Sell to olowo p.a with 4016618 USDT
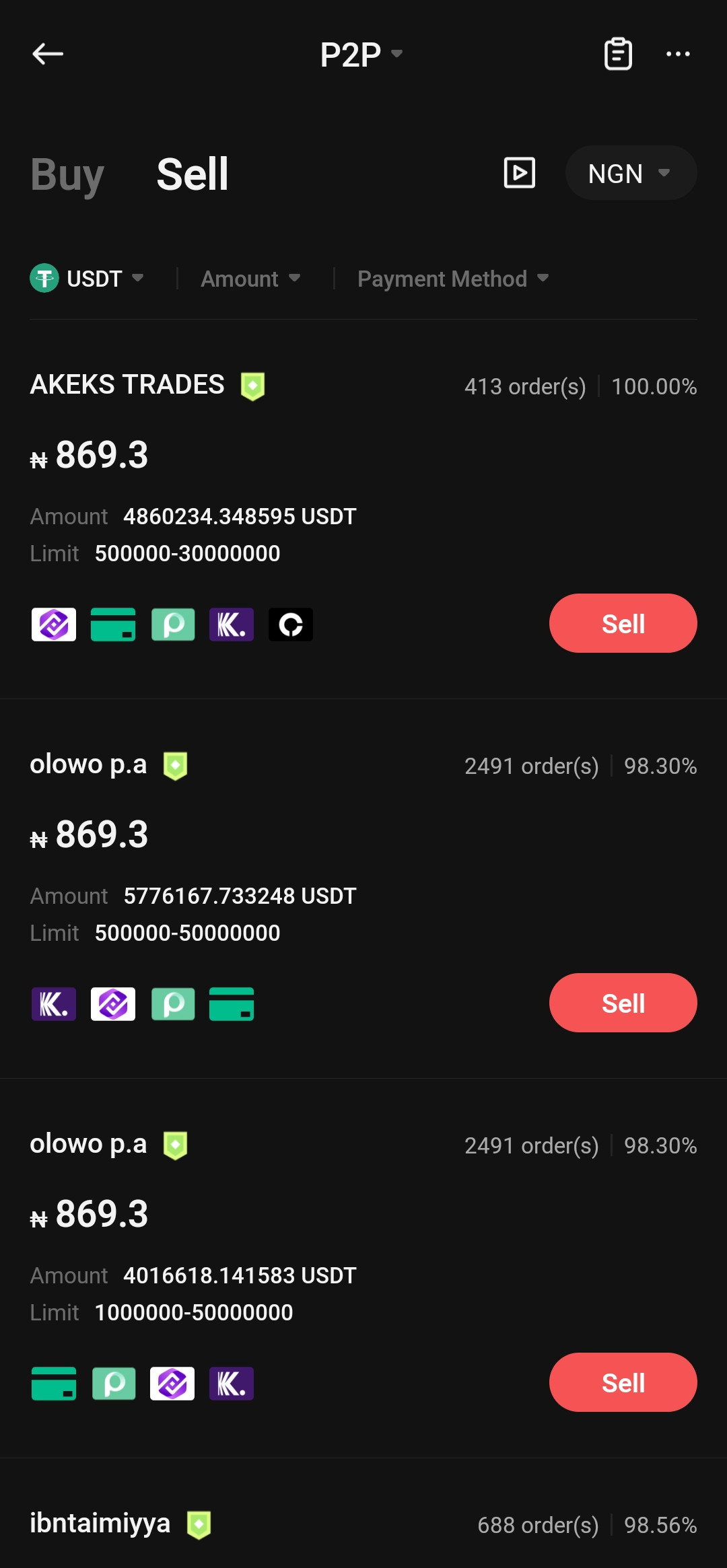 (623, 1382)
